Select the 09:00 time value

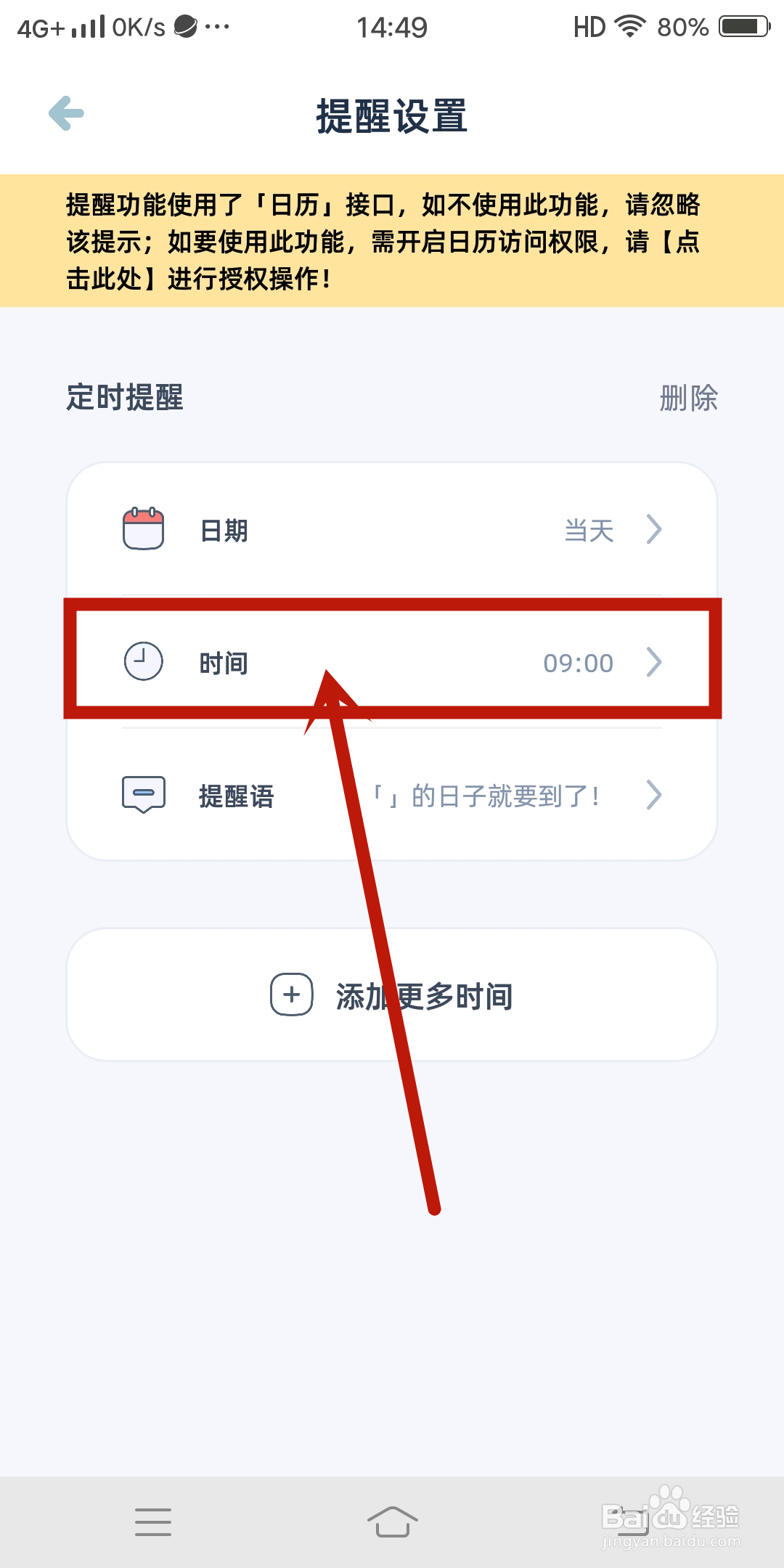pyautogui.click(x=577, y=662)
